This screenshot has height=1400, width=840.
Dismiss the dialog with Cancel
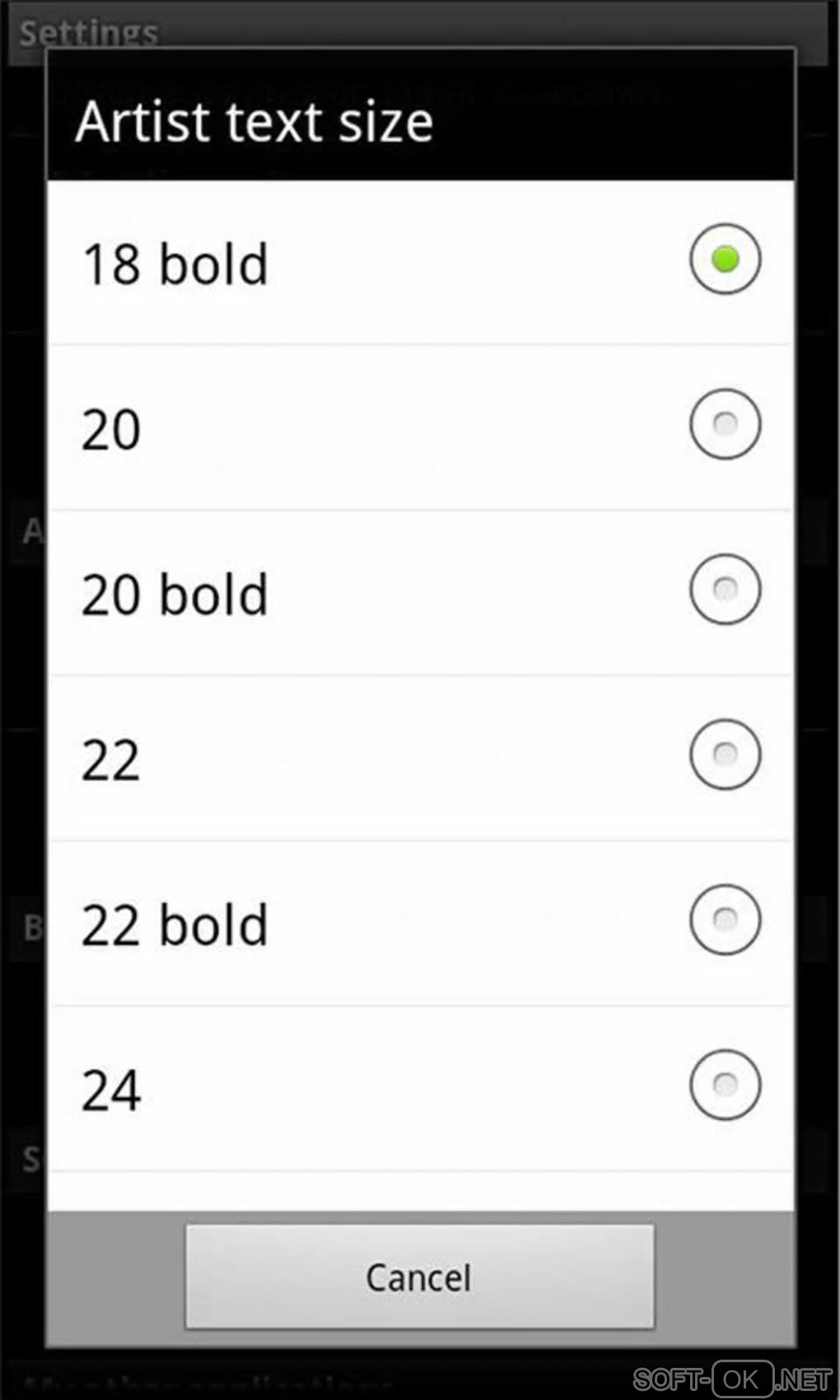click(x=420, y=1277)
